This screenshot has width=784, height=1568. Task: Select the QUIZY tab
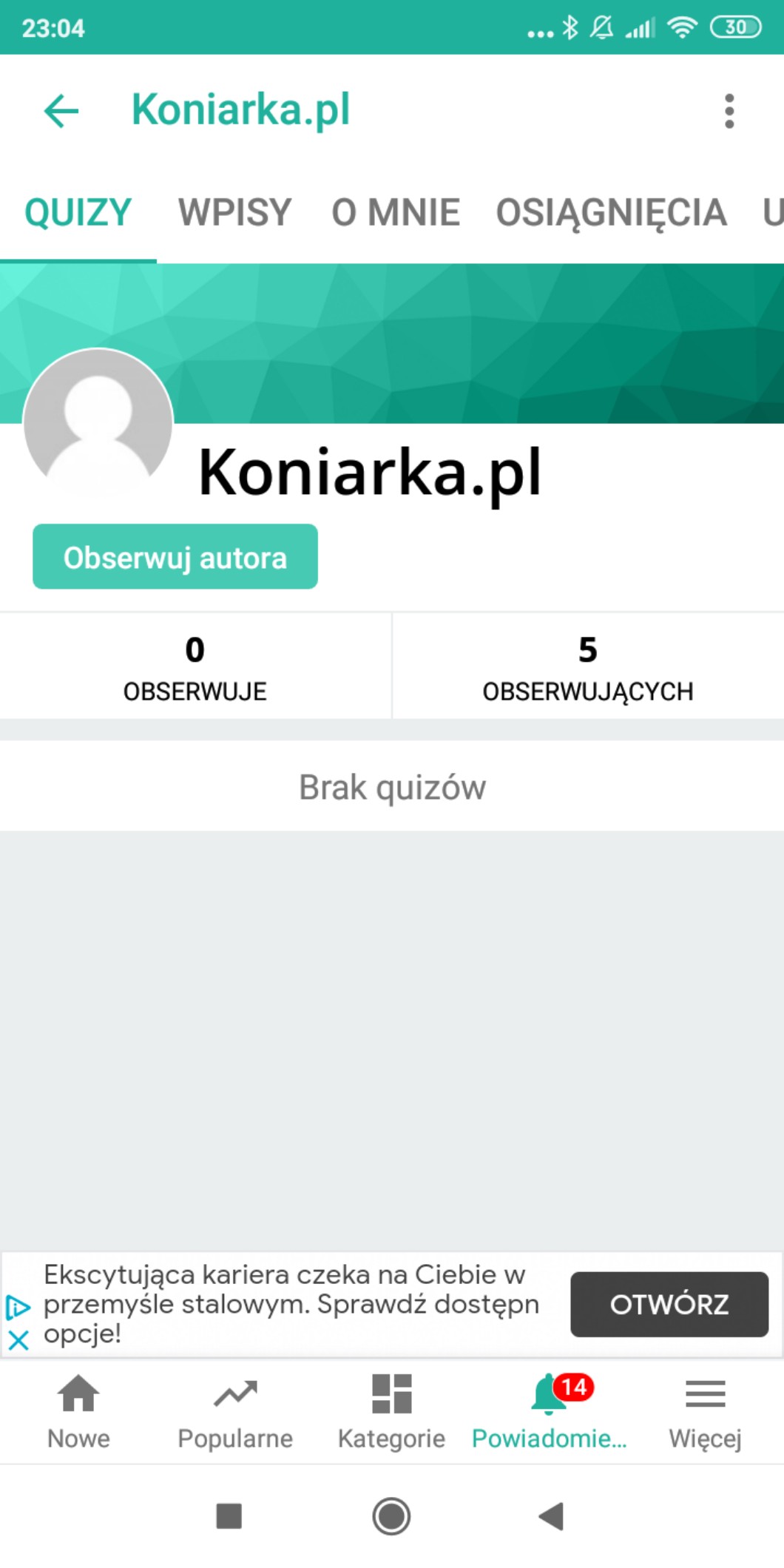tap(78, 213)
